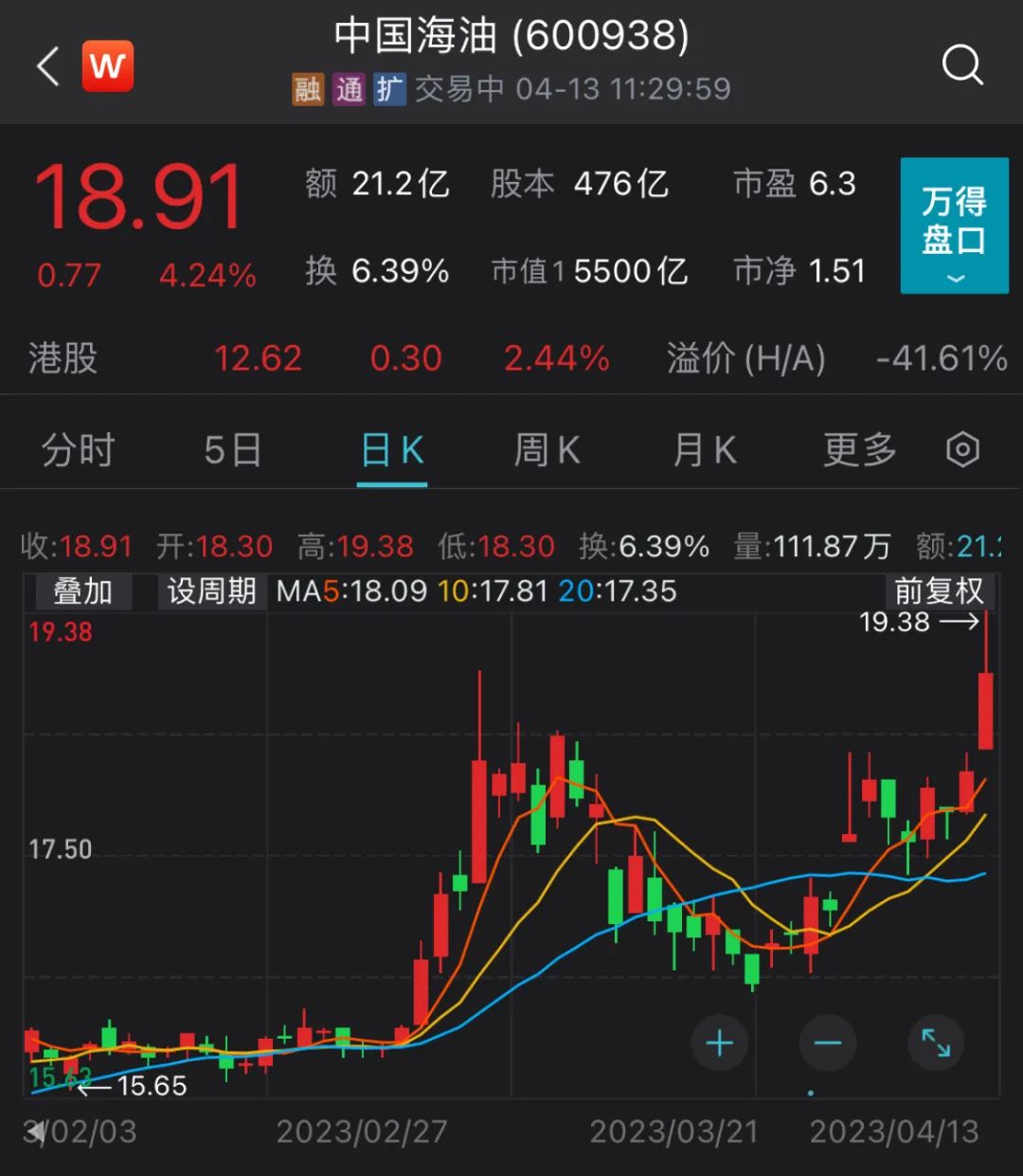The image size is (1023, 1176).
Task: Open the search magnifier icon
Action: coord(962,65)
